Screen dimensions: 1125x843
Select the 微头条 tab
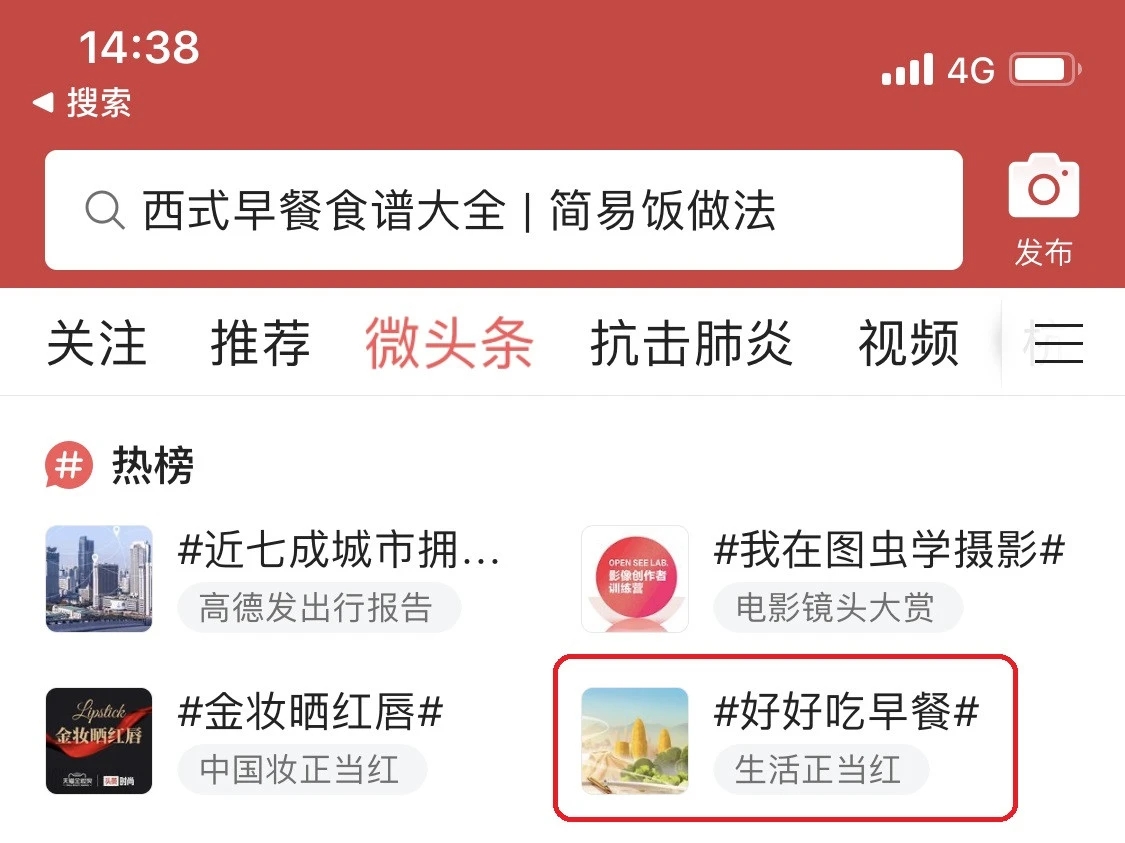[x=449, y=344]
